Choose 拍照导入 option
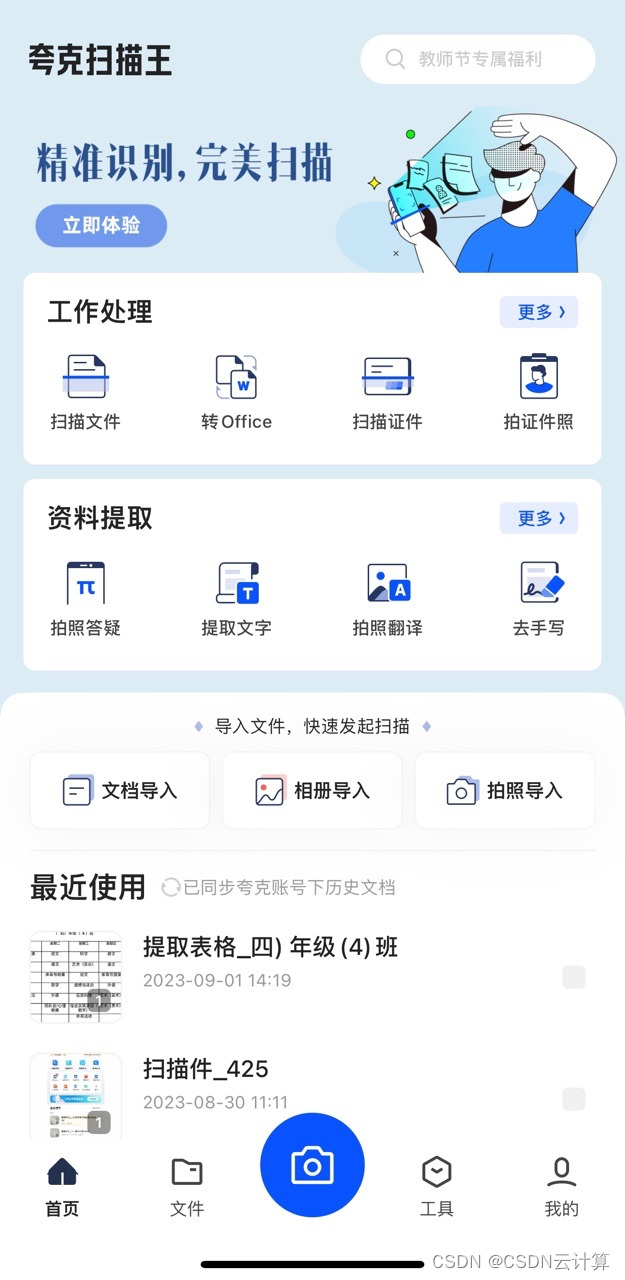 (x=505, y=791)
